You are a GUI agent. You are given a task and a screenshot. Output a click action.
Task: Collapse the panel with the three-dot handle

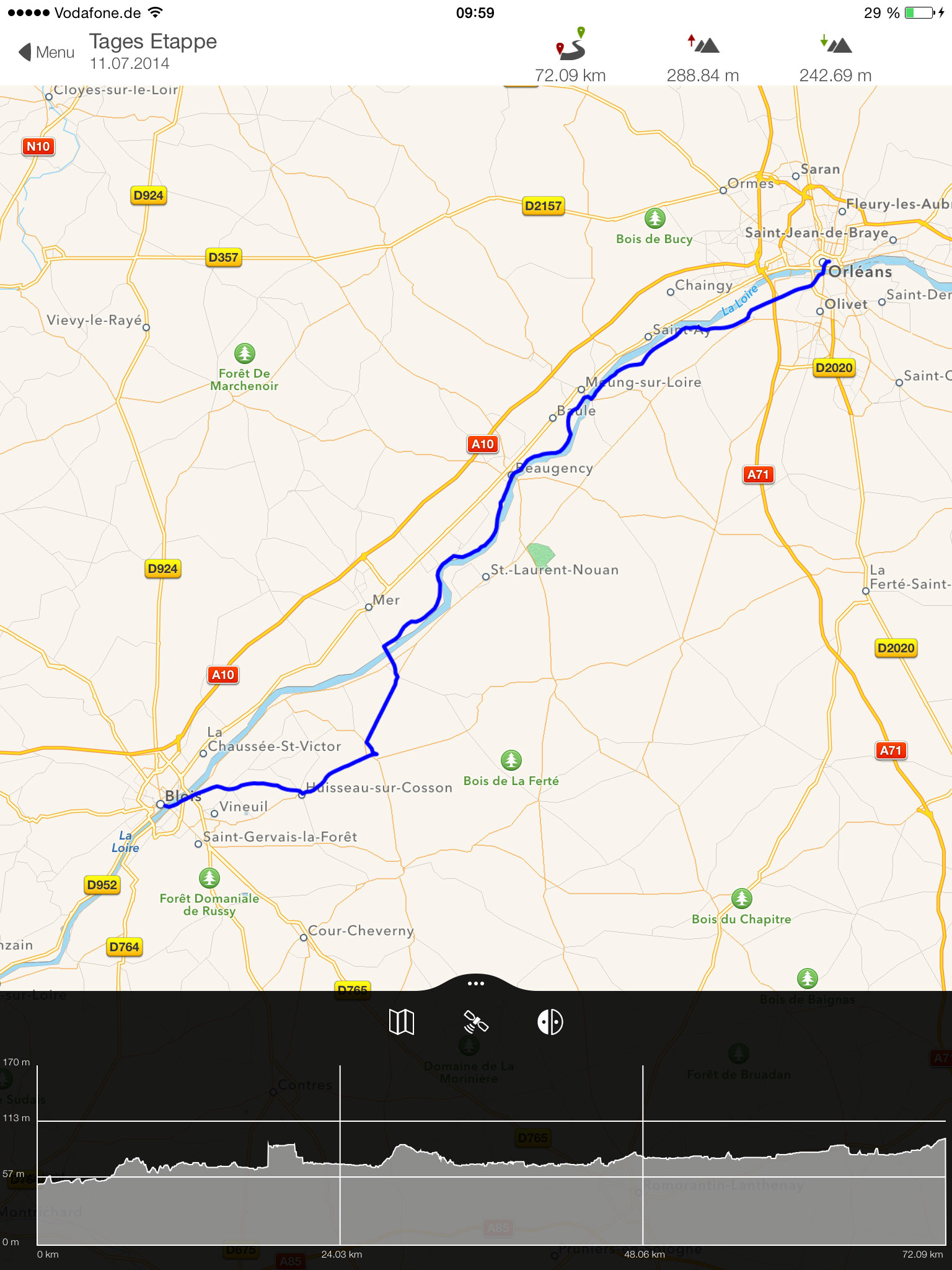[x=475, y=984]
